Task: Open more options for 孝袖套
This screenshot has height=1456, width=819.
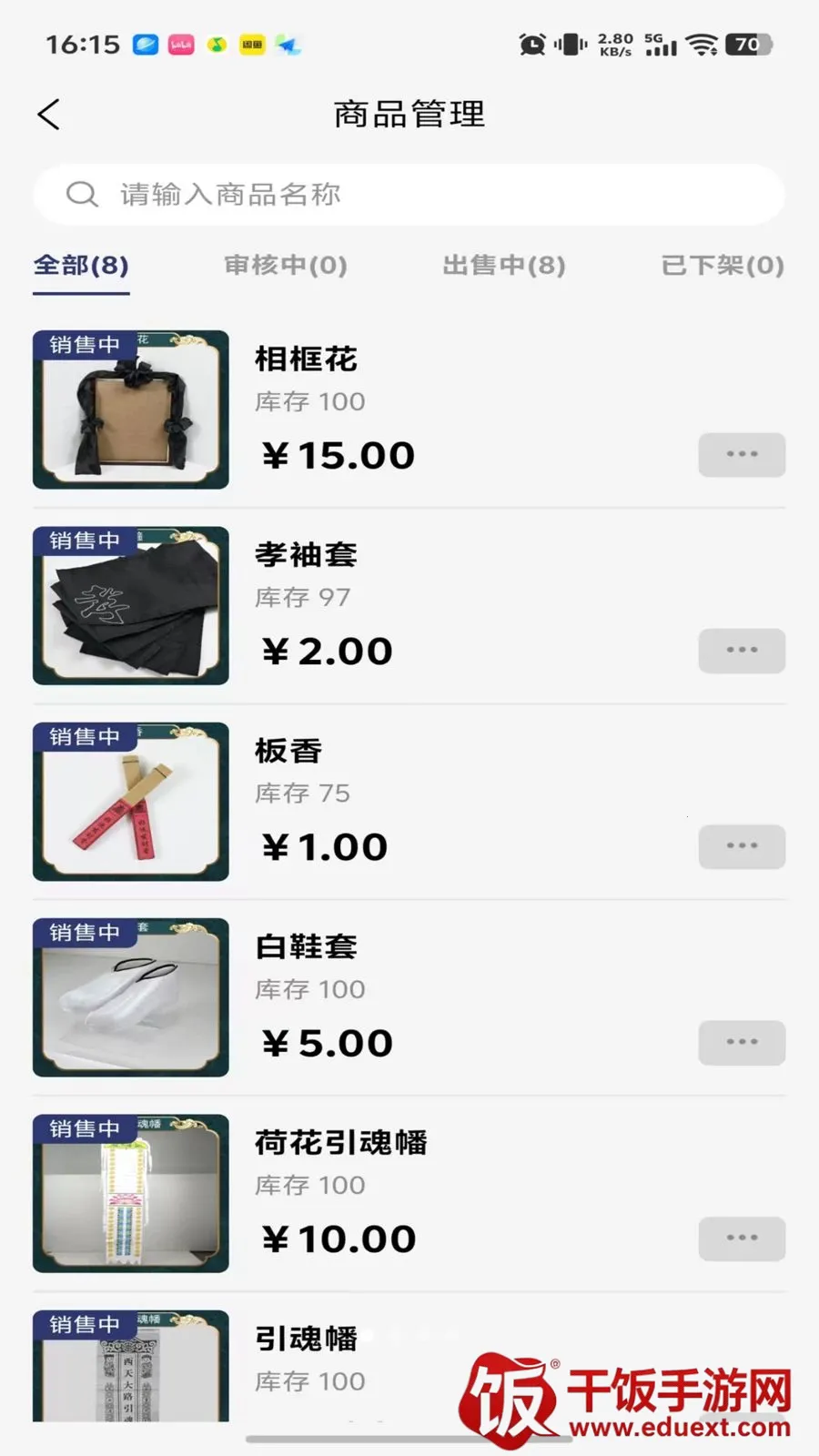Action: 742,651
